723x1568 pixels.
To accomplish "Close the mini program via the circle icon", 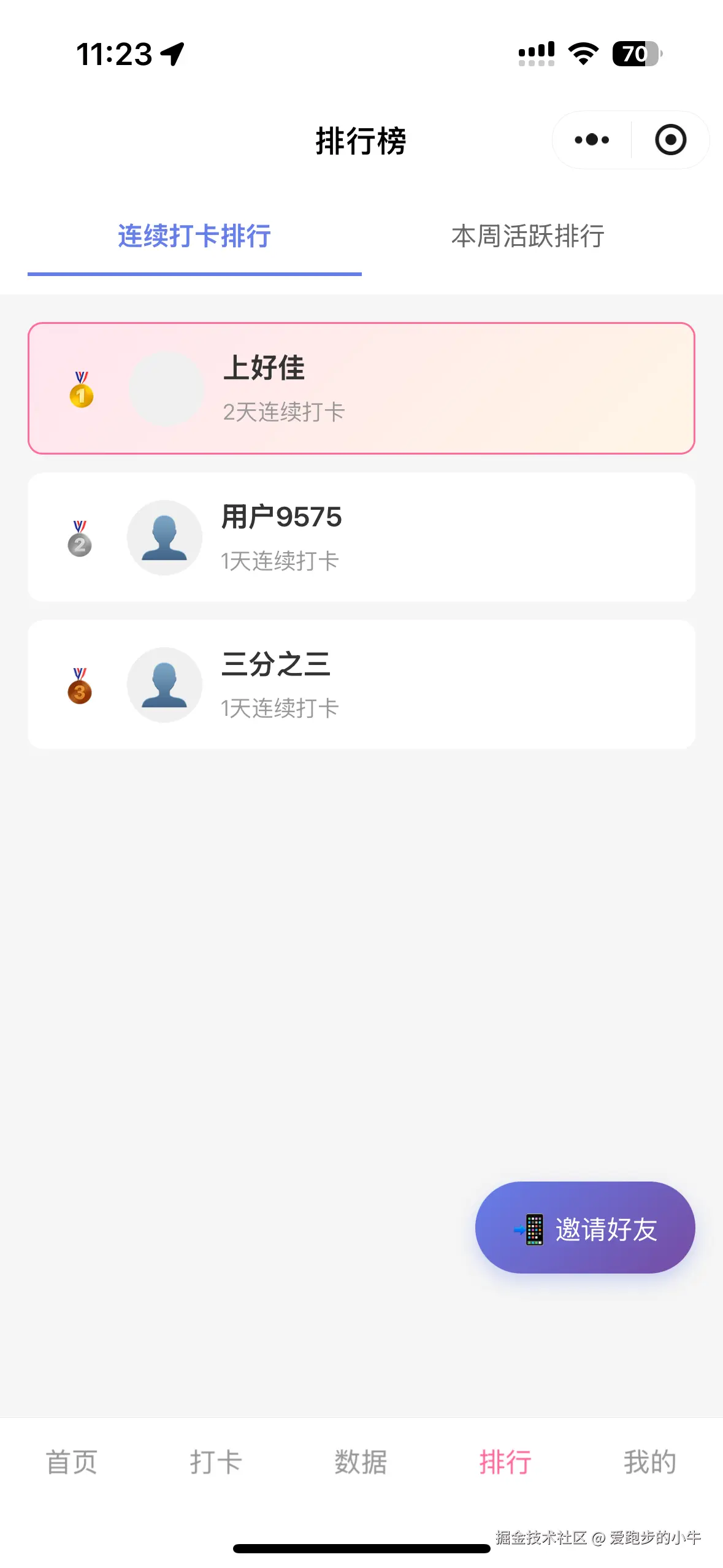I will pyautogui.click(x=670, y=140).
